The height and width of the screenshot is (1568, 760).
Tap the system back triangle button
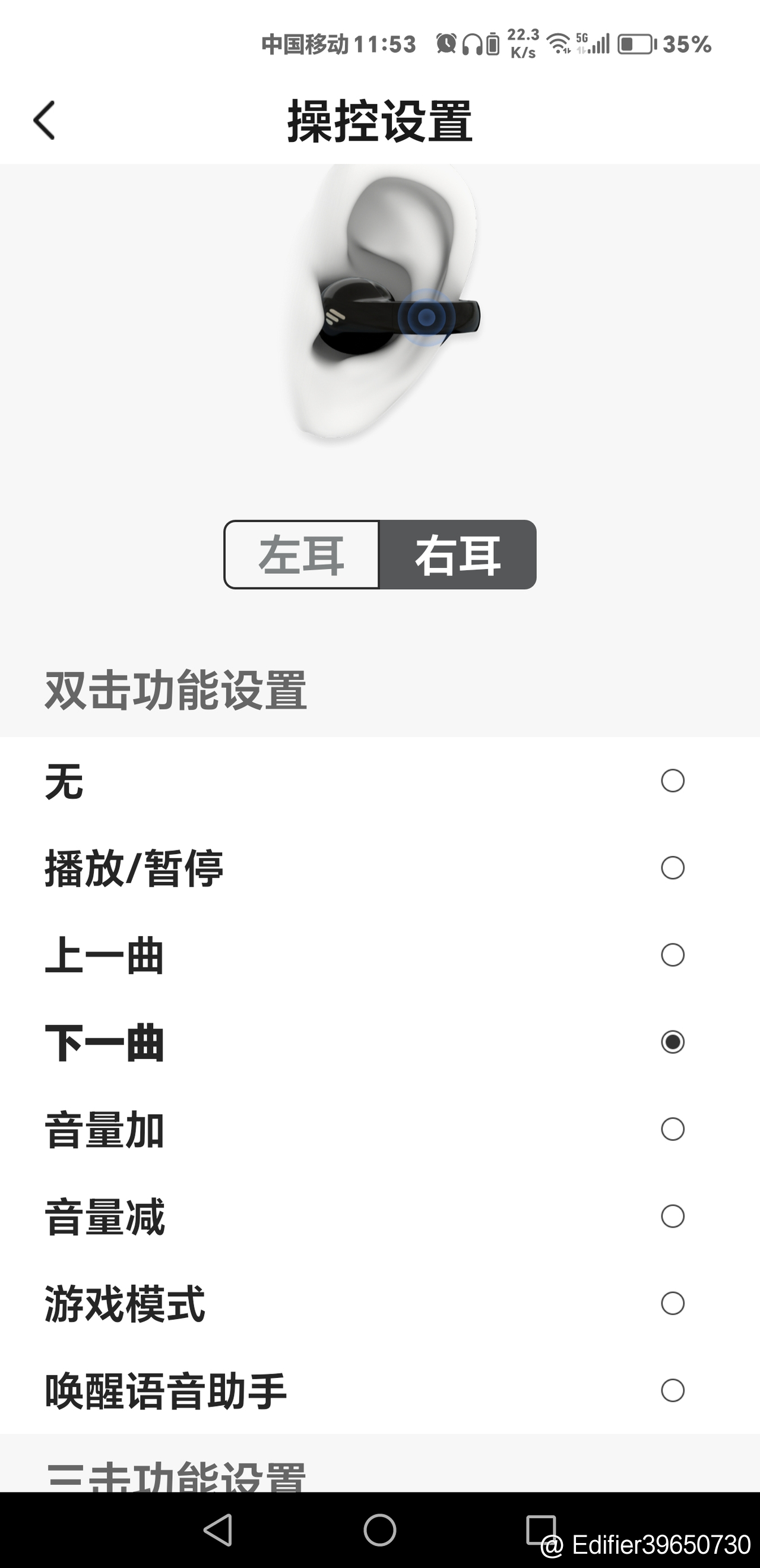[218, 1529]
